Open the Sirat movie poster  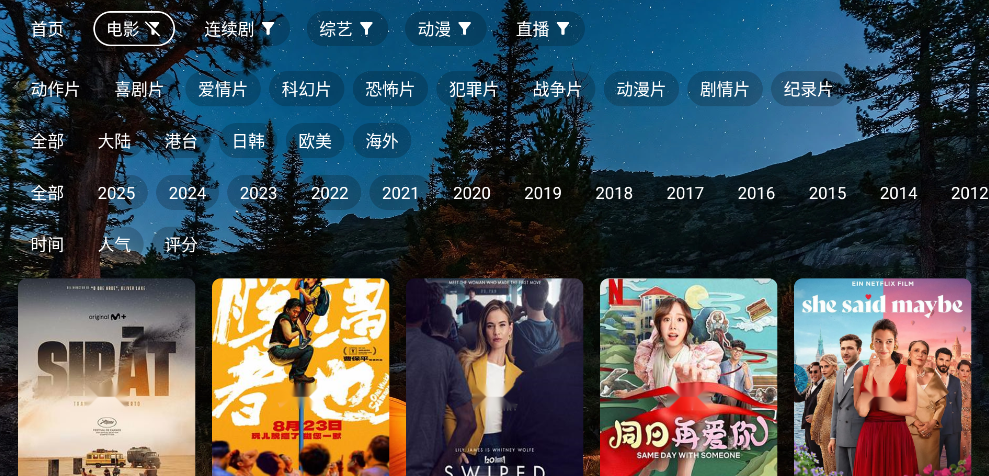point(107,378)
